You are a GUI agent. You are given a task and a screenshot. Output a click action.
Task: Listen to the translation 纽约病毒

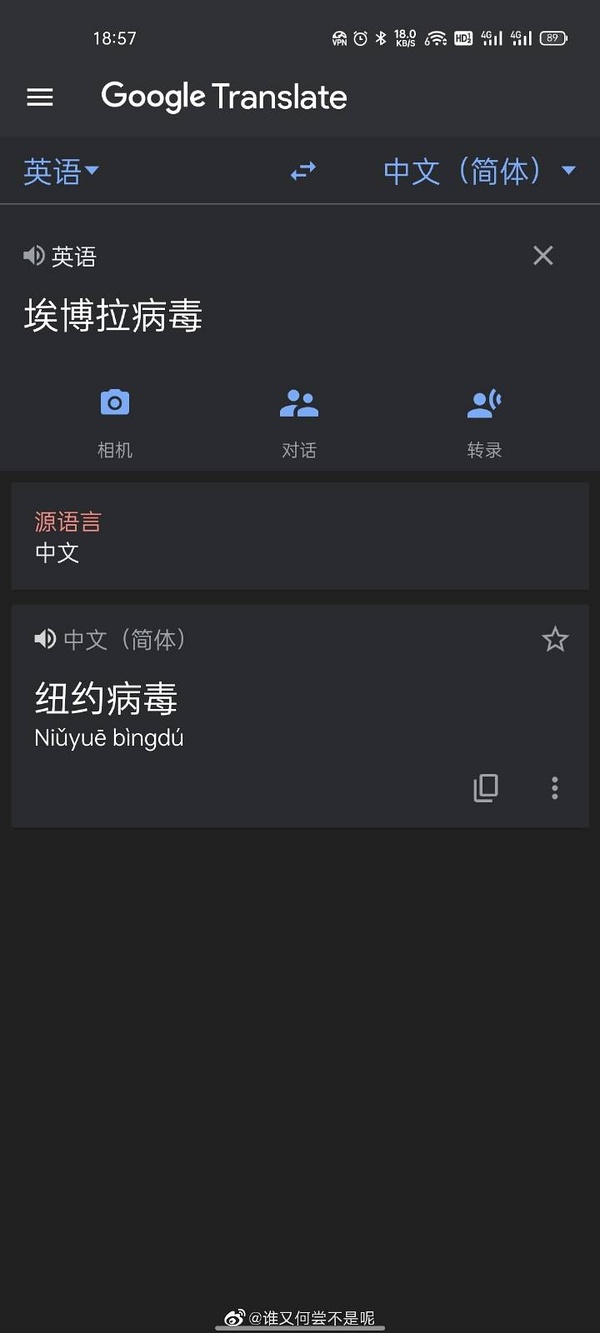(45, 639)
